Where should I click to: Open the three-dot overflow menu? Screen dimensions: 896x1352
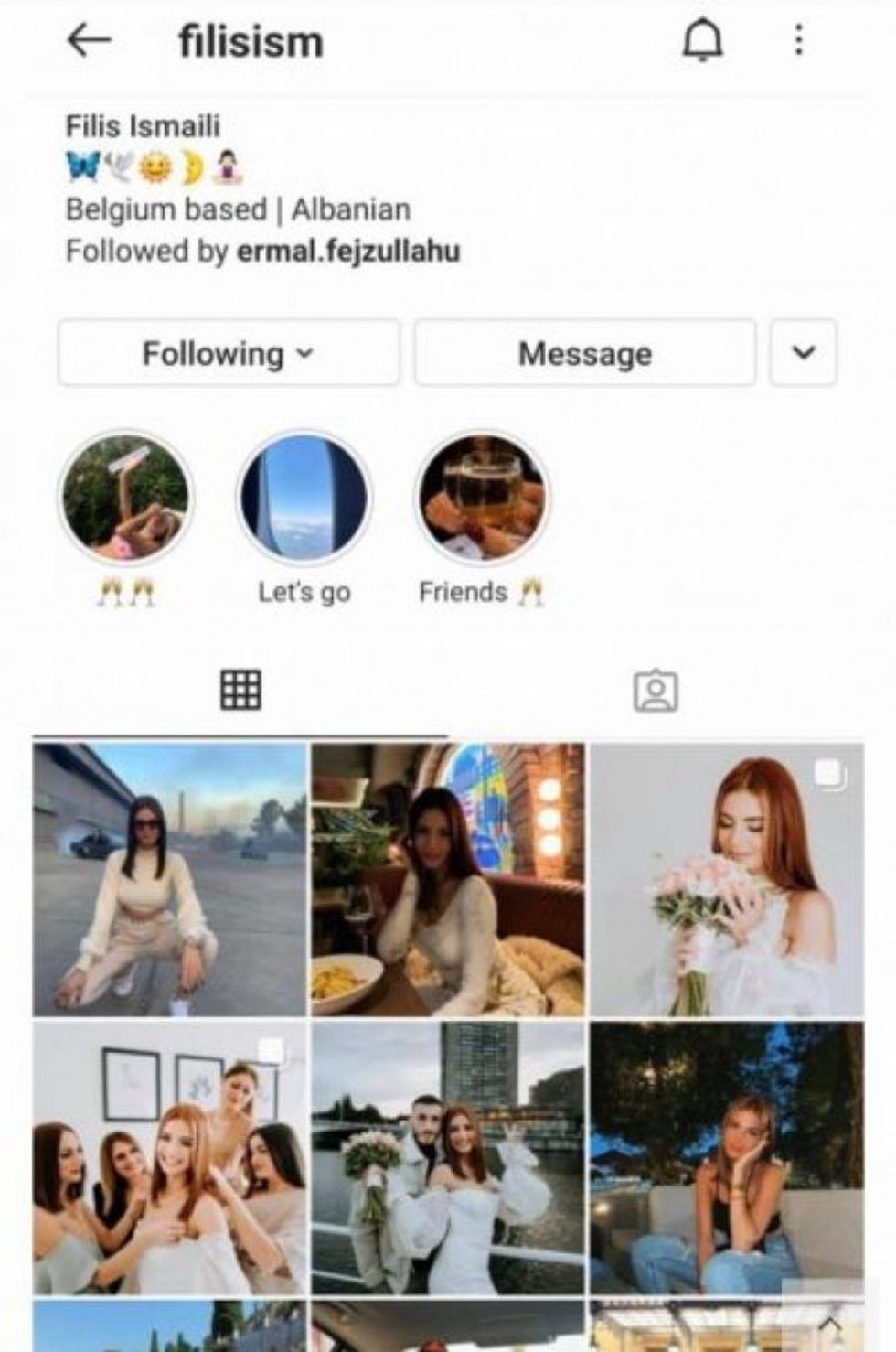pos(798,40)
